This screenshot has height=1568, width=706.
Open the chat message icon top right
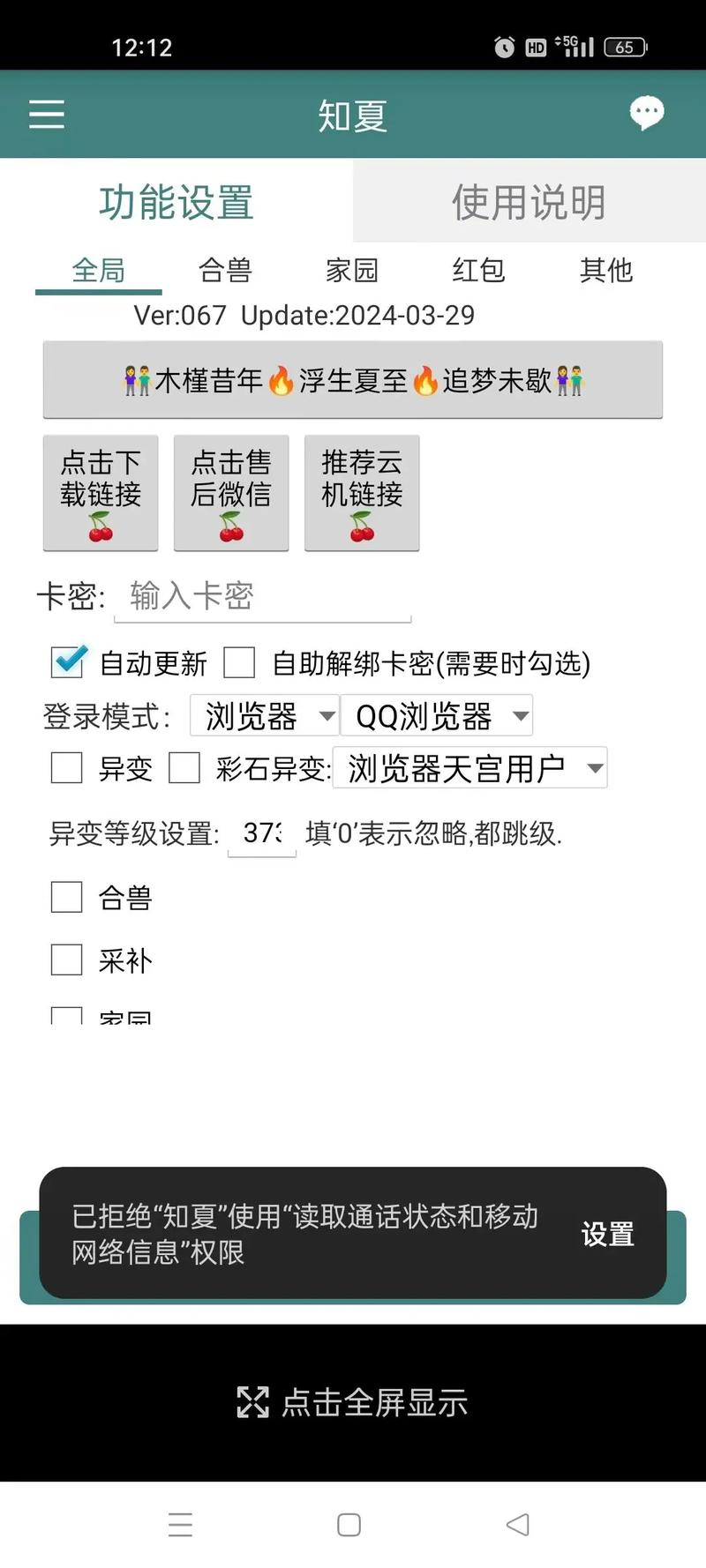point(647,113)
